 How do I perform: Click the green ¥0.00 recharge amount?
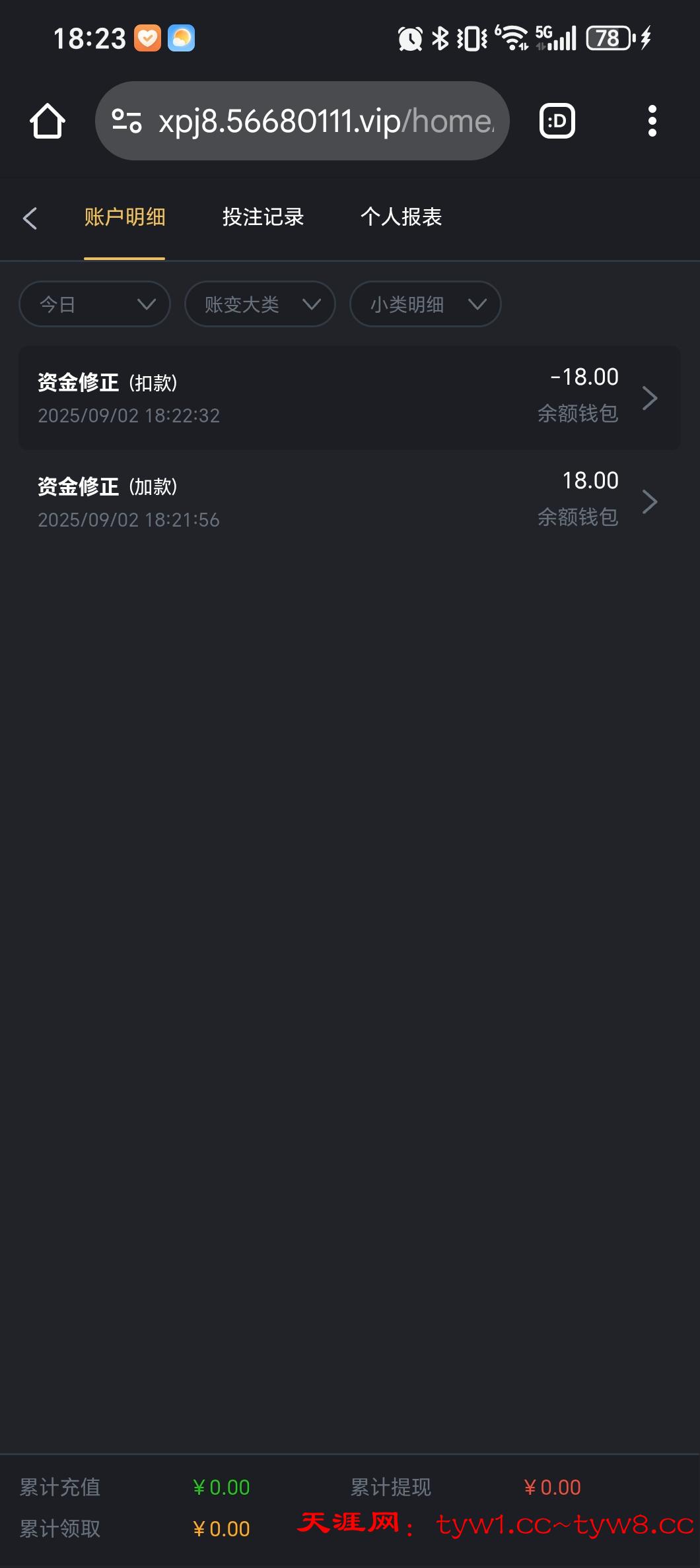pyautogui.click(x=222, y=1487)
